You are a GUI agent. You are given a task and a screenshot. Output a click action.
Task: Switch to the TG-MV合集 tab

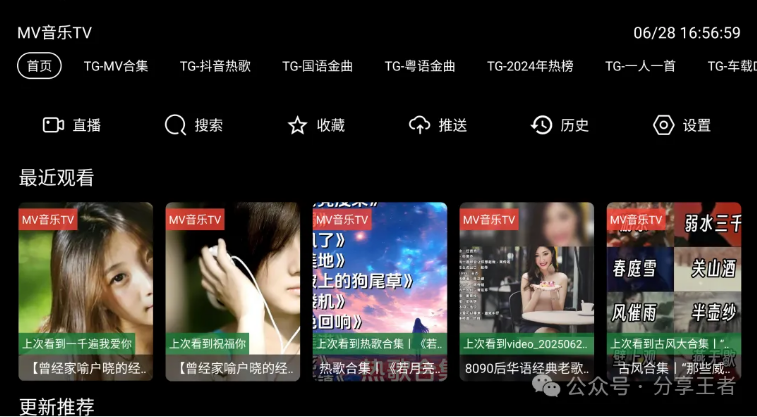click(116, 66)
